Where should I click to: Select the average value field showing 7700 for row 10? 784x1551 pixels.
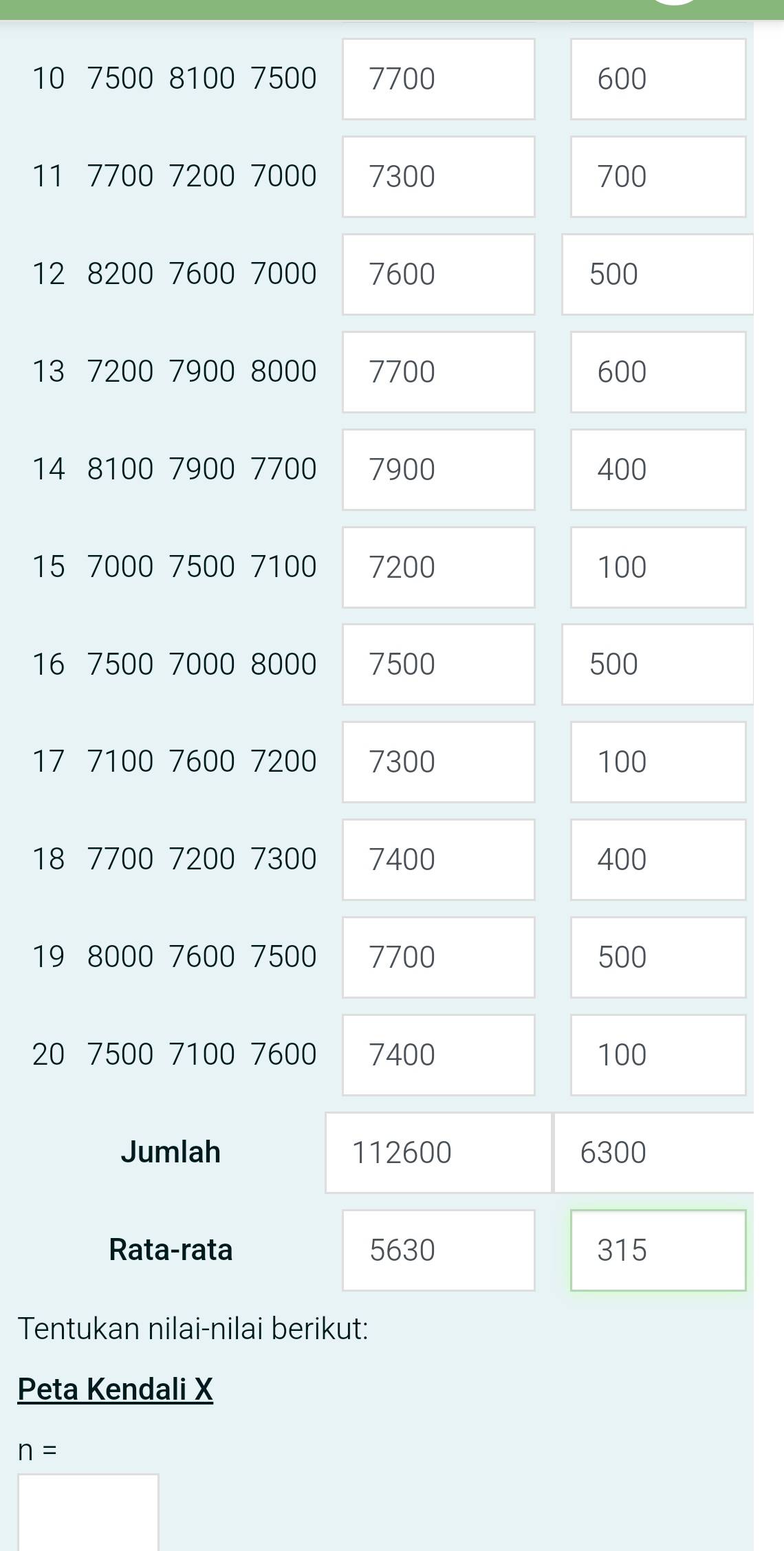click(438, 78)
